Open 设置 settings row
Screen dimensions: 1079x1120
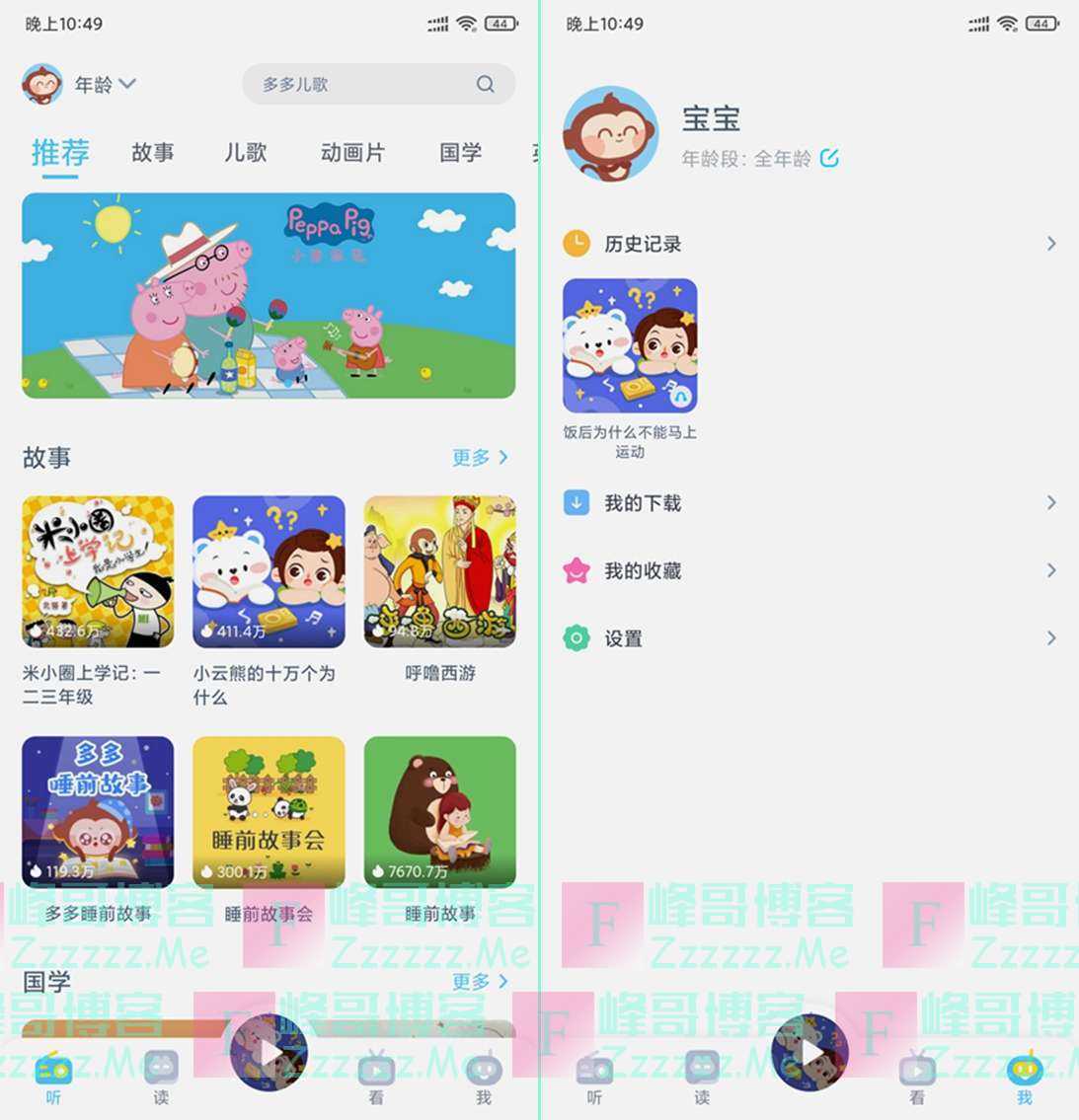(809, 638)
